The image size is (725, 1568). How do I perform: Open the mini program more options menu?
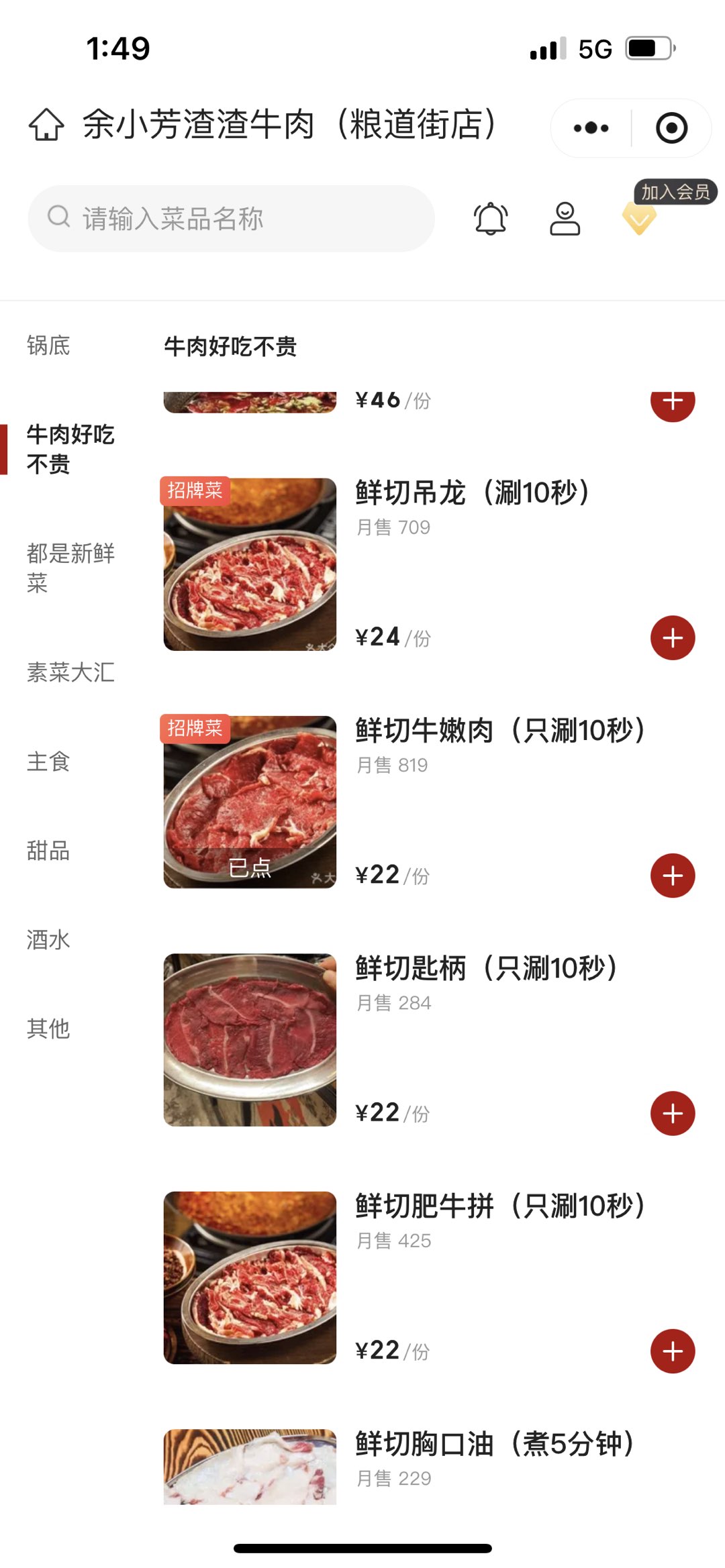pos(591,128)
